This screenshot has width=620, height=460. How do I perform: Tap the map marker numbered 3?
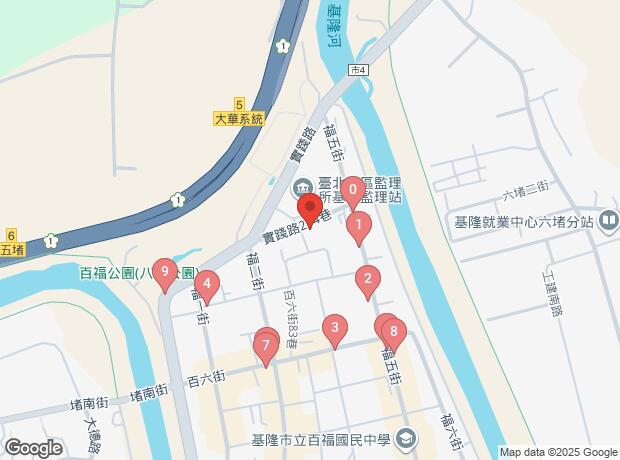pyautogui.click(x=335, y=328)
